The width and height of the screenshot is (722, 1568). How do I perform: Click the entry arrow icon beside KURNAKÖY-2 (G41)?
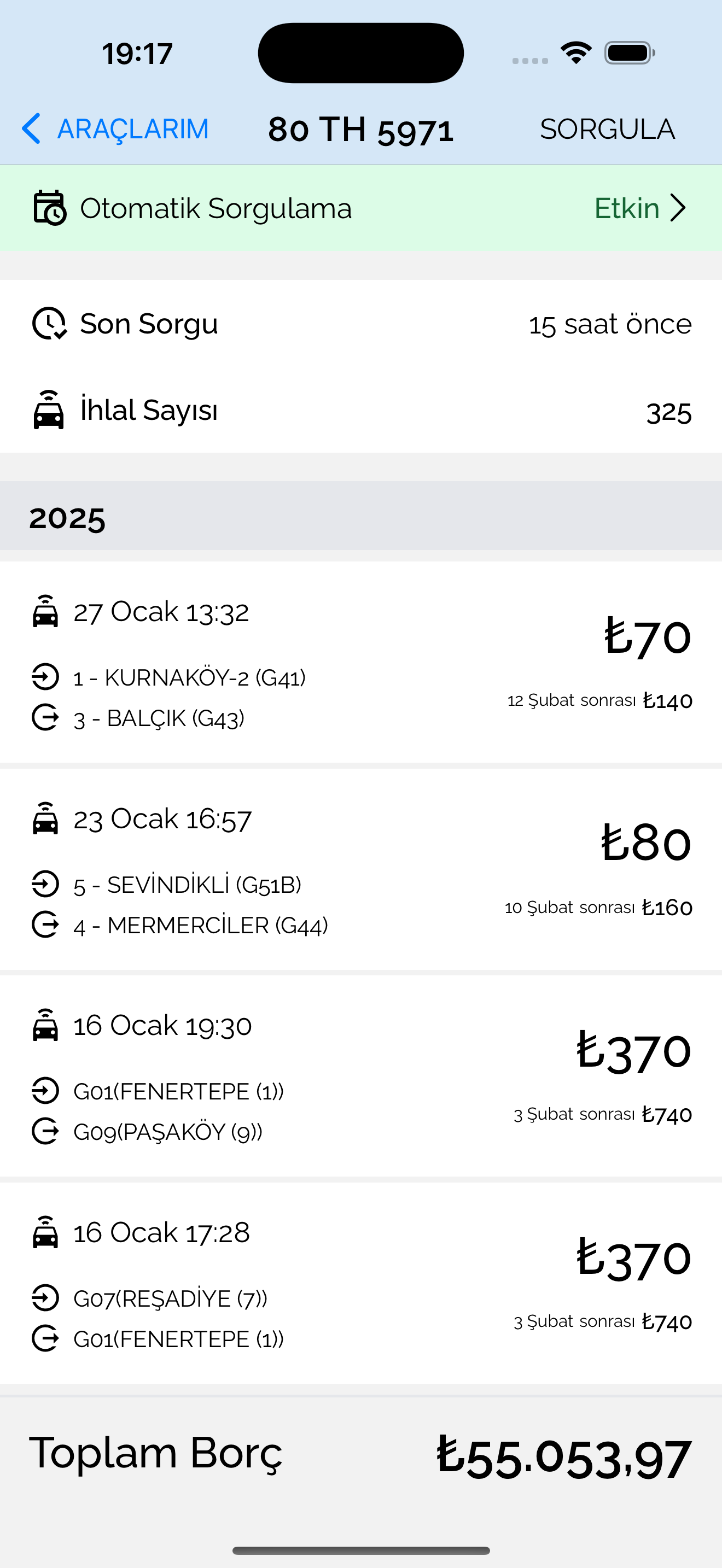click(44, 677)
